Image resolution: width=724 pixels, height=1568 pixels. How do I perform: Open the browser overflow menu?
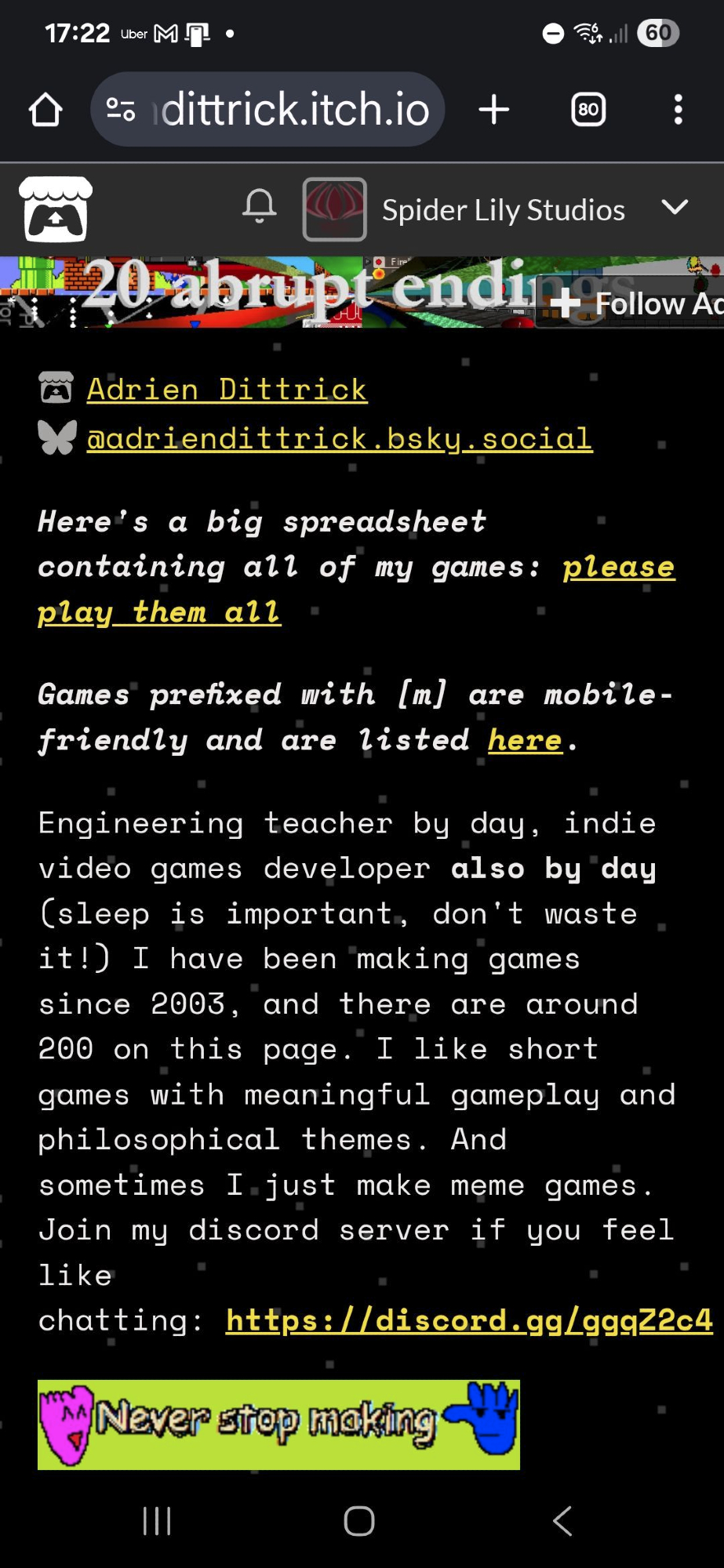click(x=679, y=110)
